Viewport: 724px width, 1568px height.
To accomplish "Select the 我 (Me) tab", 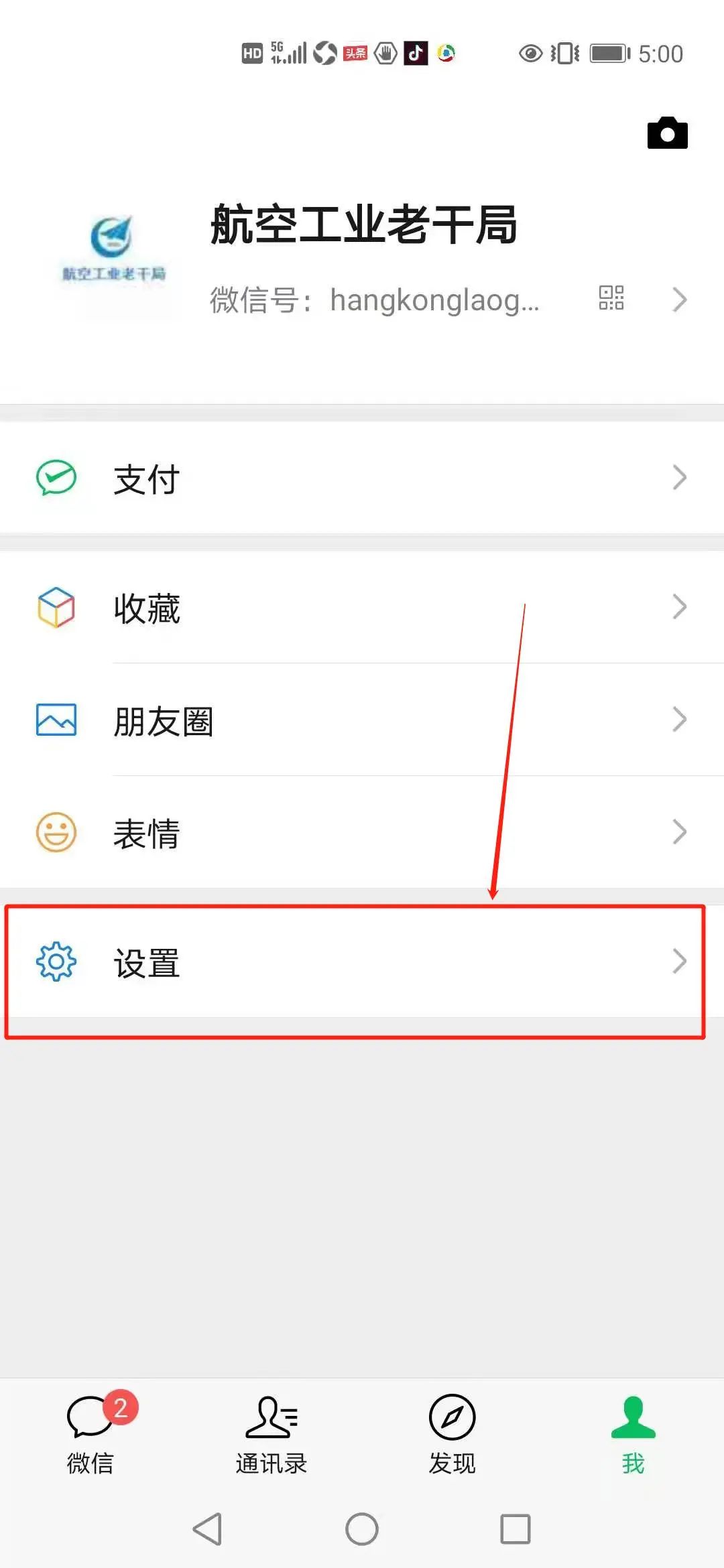I will tap(633, 1434).
